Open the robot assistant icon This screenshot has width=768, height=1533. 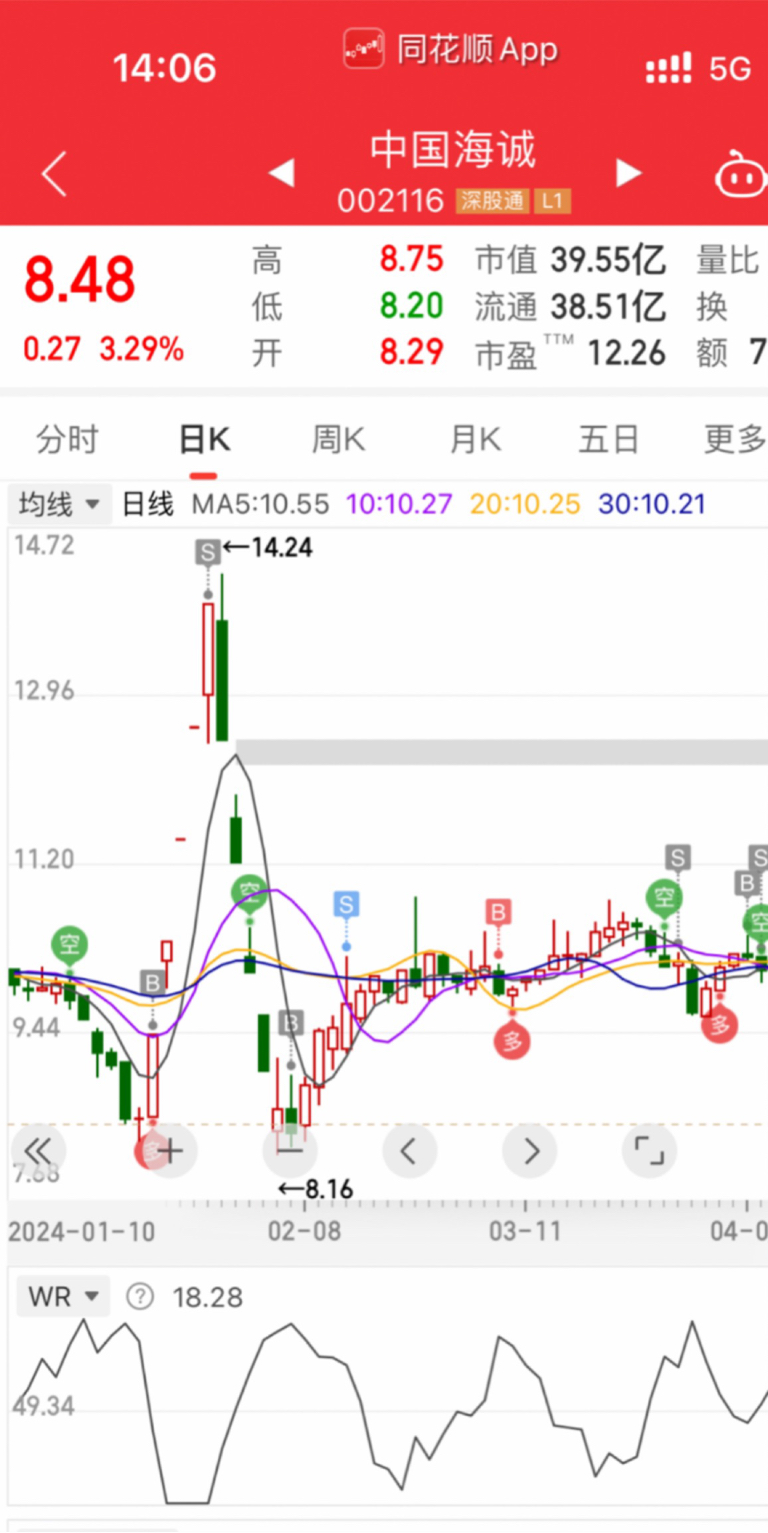coord(738,176)
